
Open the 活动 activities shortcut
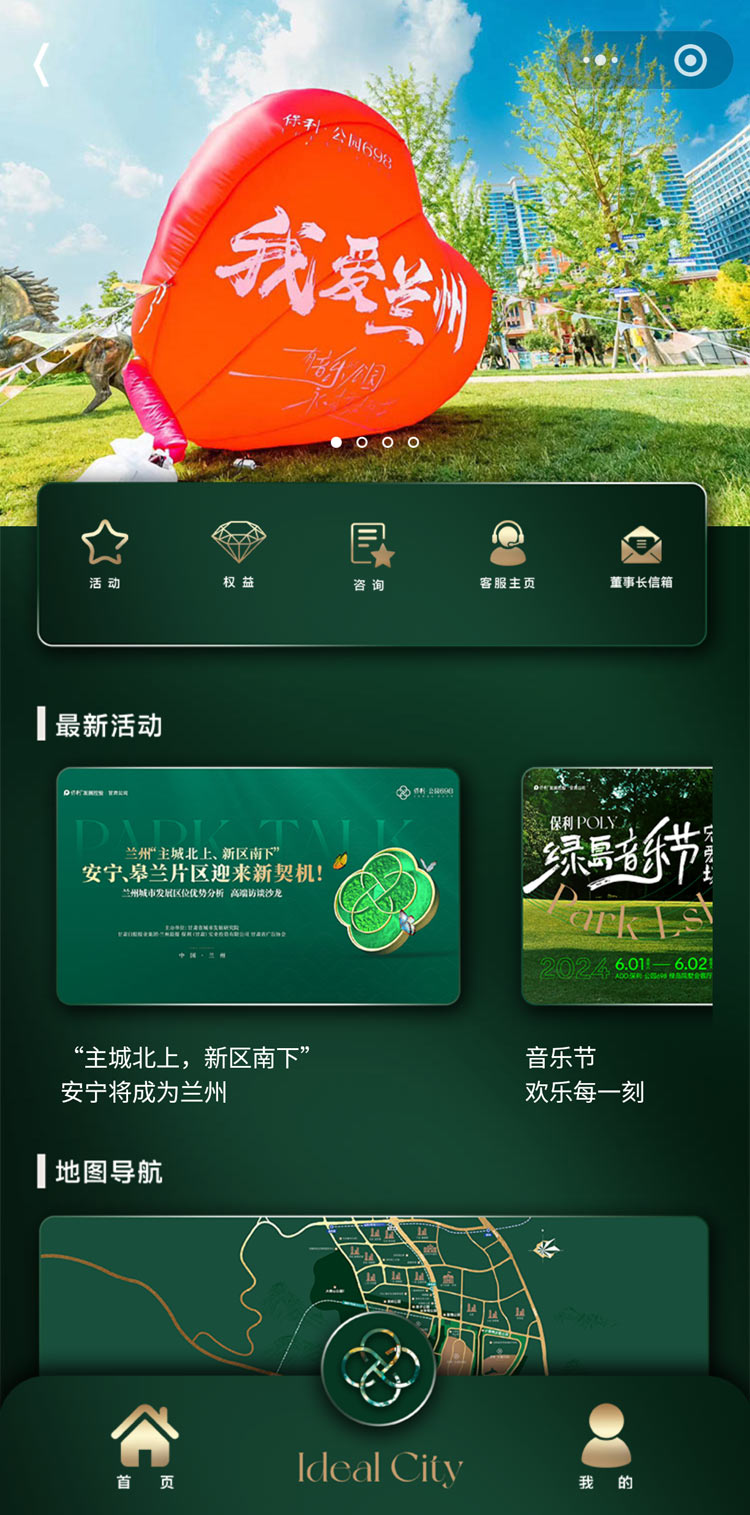(105, 554)
